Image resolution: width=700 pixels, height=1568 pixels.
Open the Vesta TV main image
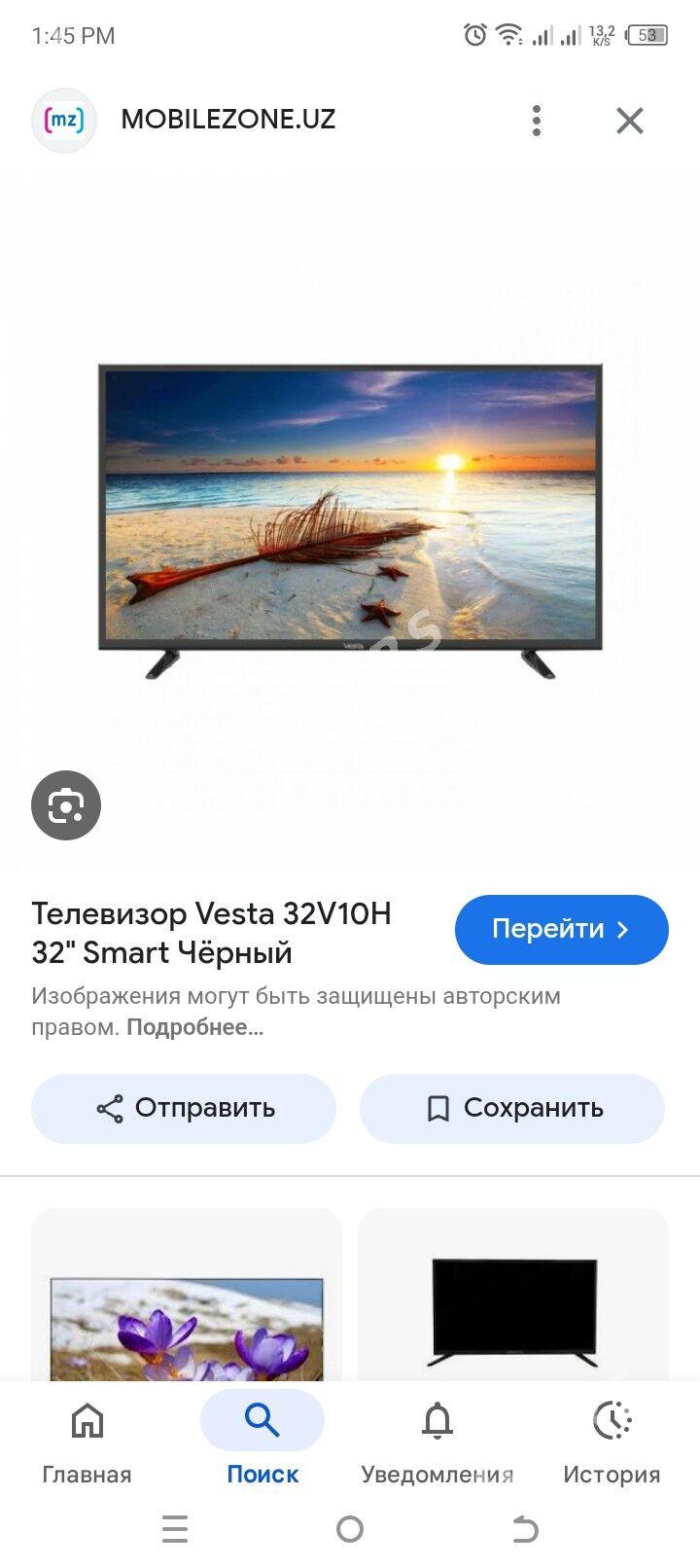(350, 520)
